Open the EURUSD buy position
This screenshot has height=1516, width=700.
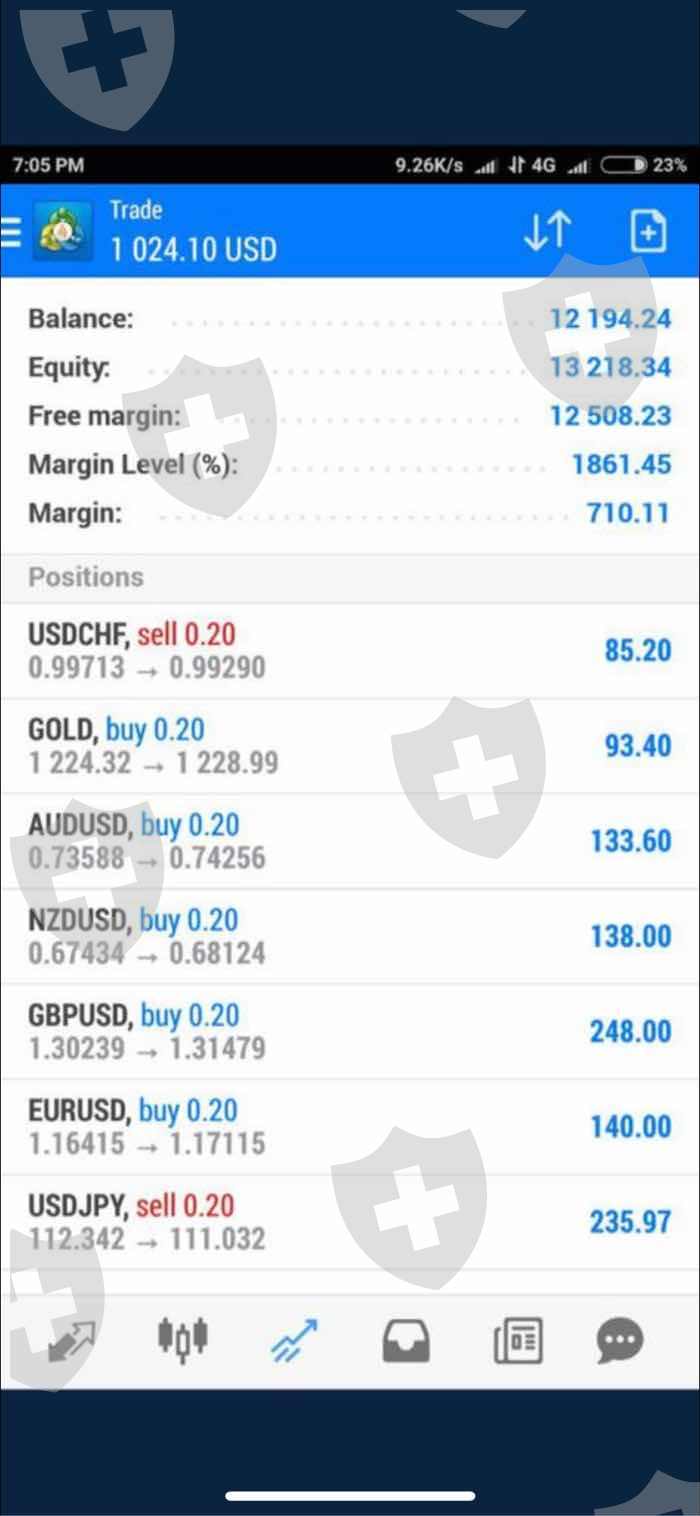point(350,1127)
